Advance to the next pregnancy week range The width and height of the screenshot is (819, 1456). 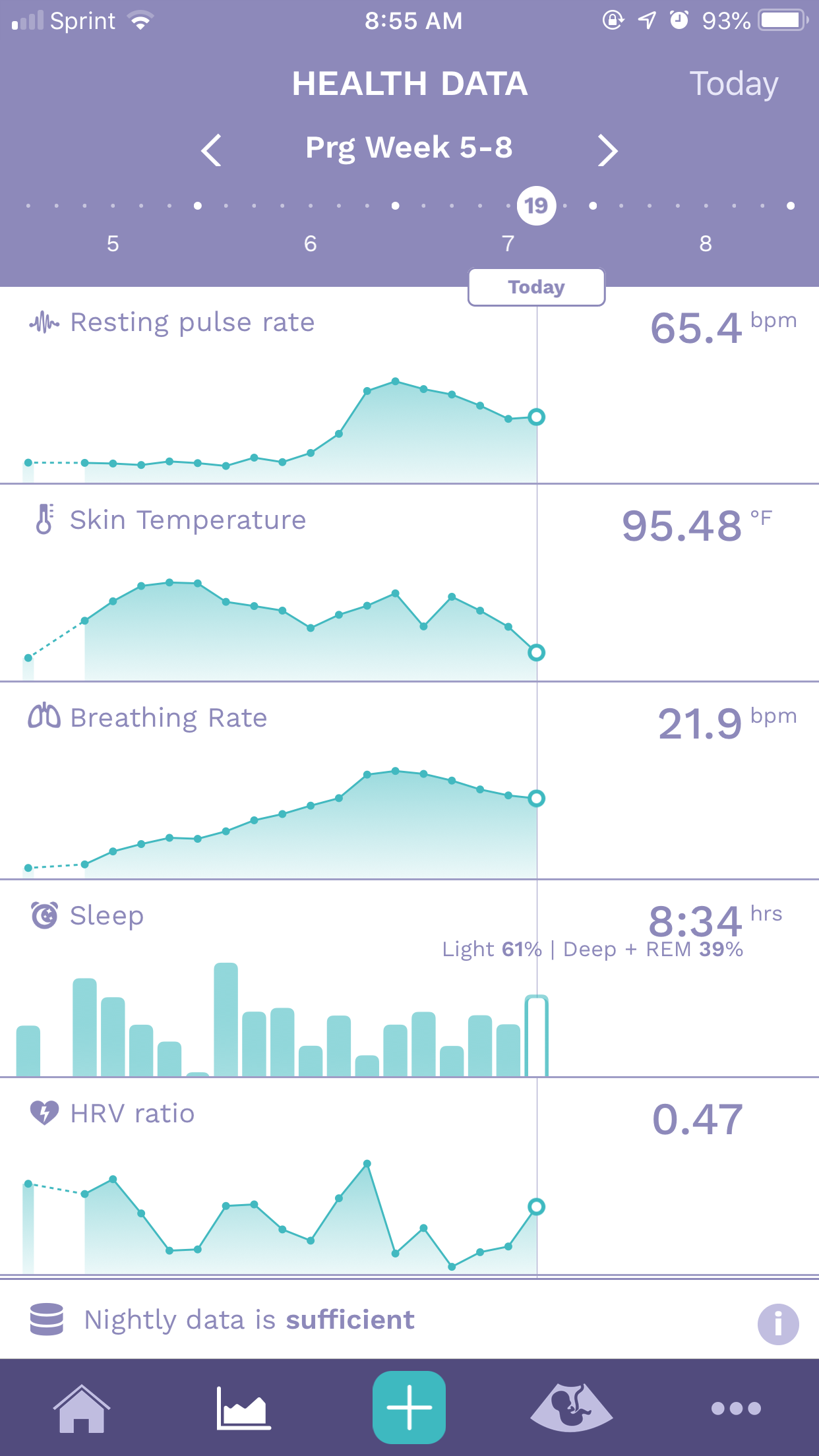[607, 150]
